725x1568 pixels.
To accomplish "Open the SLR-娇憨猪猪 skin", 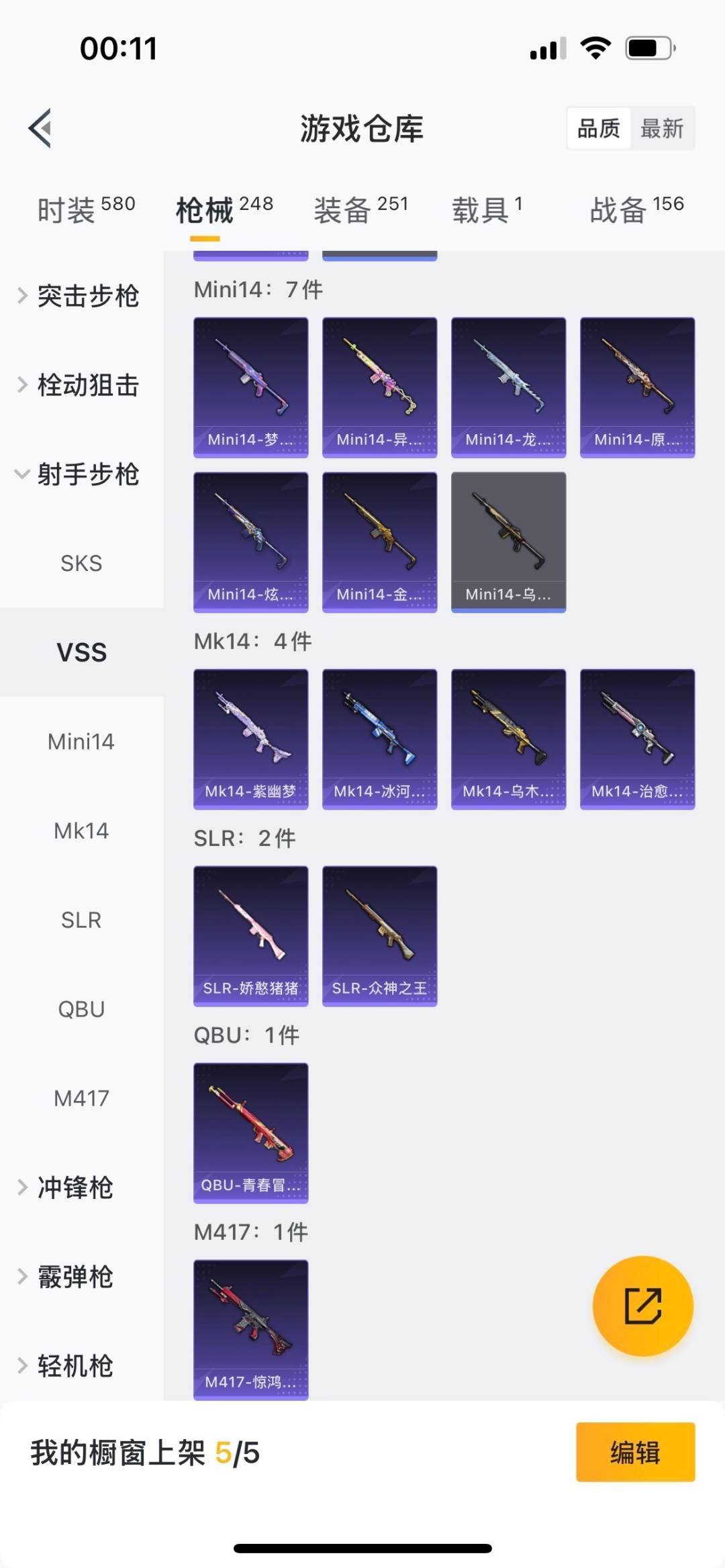I will pos(250,935).
